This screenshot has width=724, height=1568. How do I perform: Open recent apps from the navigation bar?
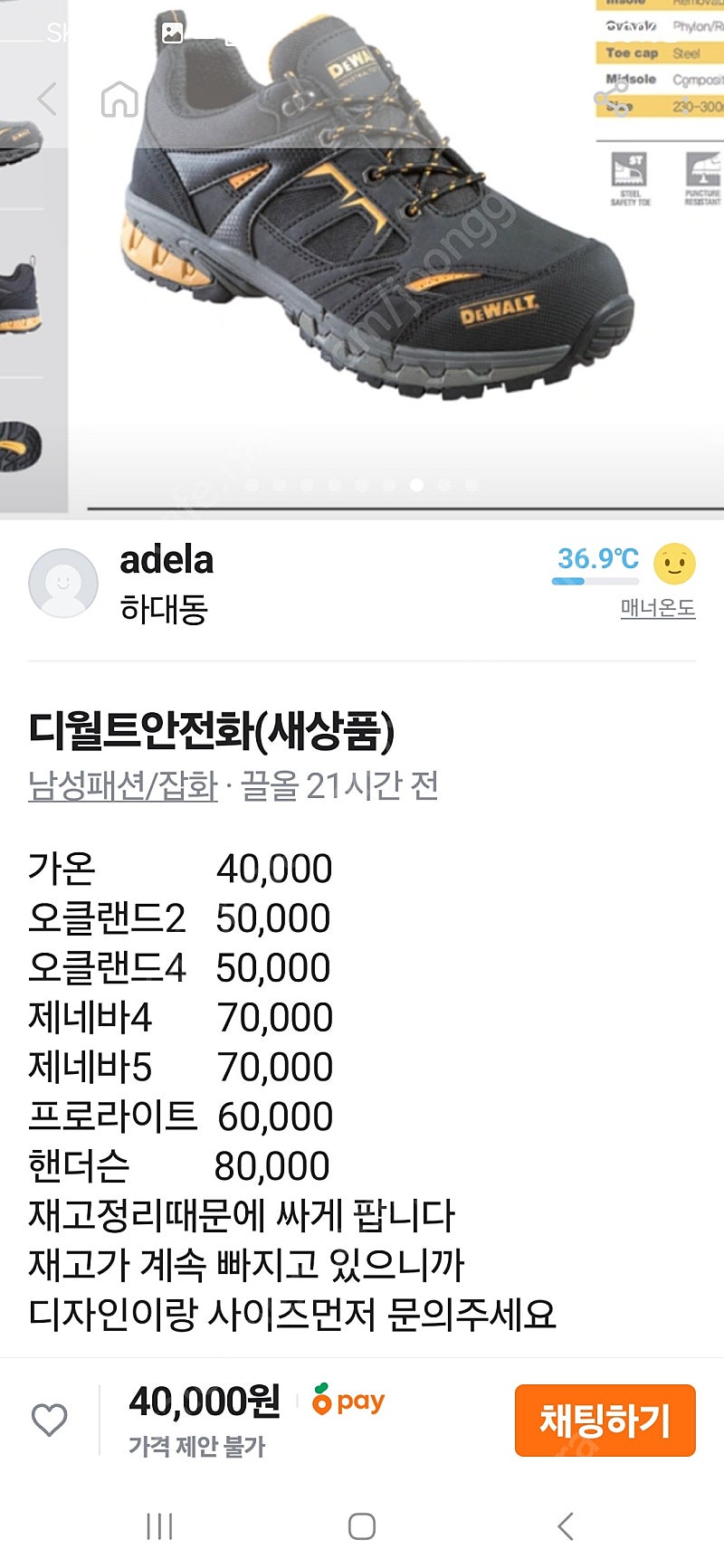tap(159, 1526)
